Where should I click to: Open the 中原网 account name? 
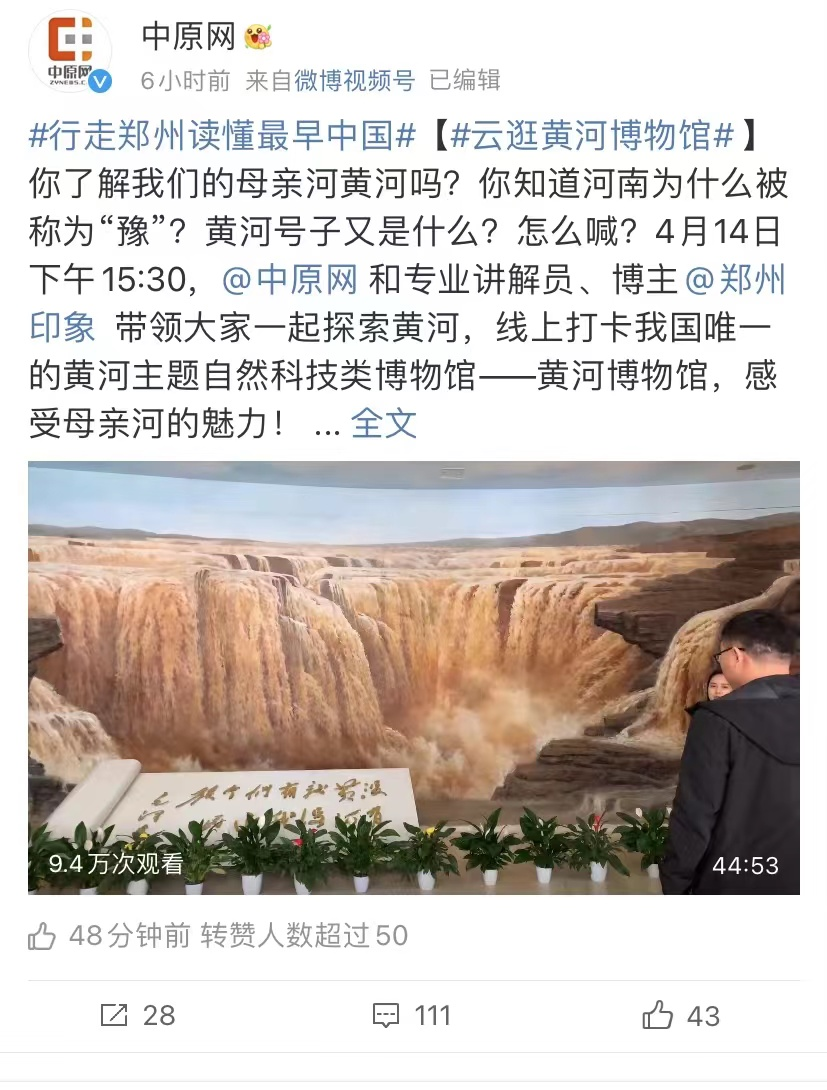tap(188, 37)
